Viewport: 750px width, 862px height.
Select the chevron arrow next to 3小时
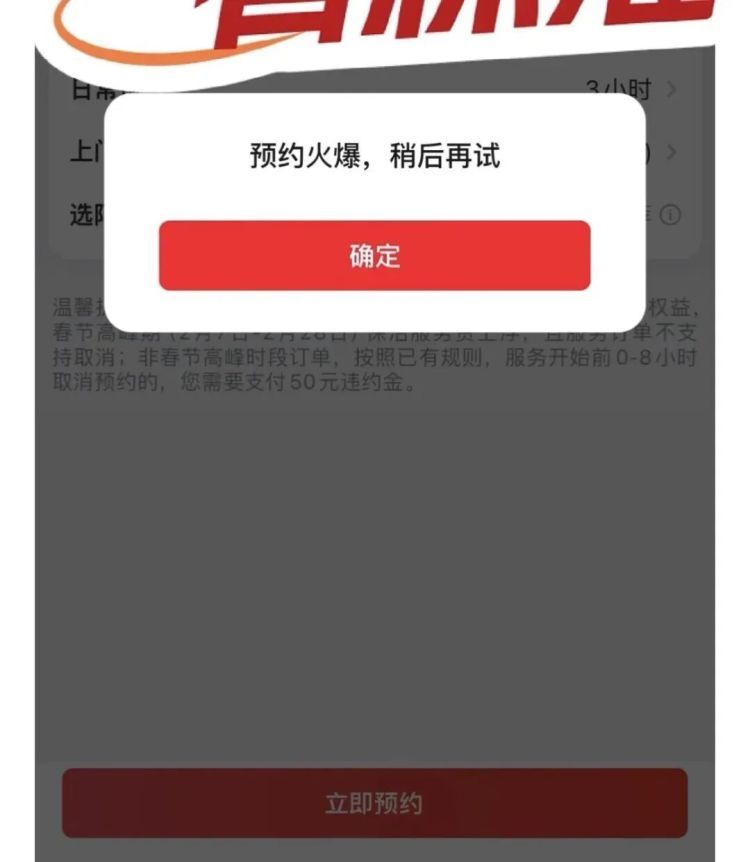[x=672, y=88]
